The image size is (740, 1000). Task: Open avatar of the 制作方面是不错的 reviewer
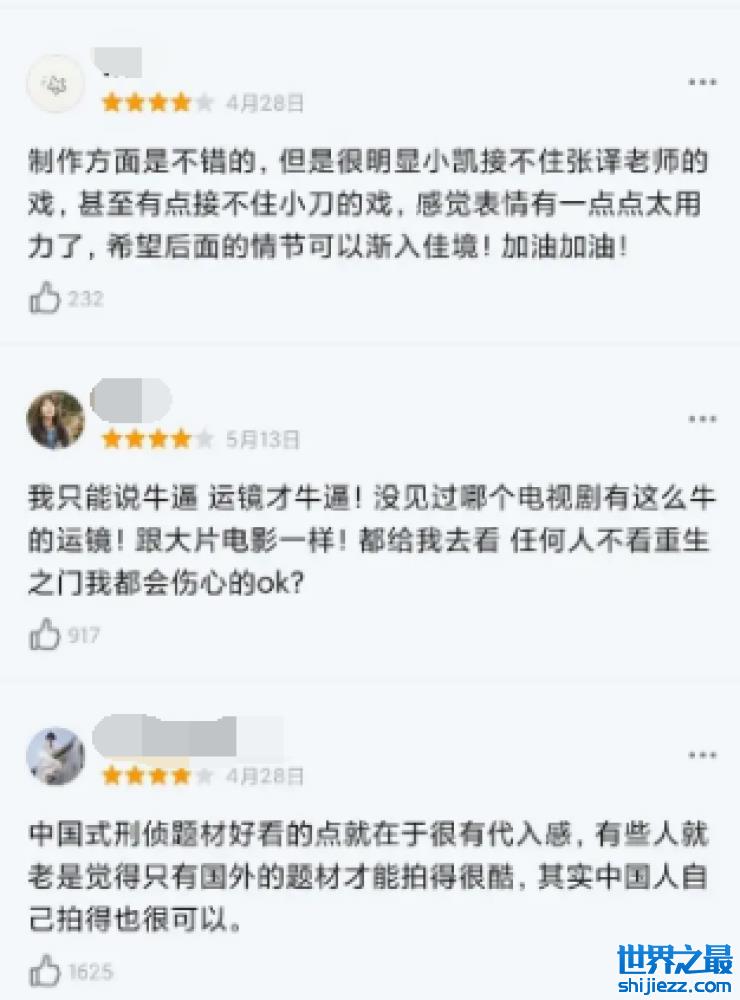tap(56, 83)
